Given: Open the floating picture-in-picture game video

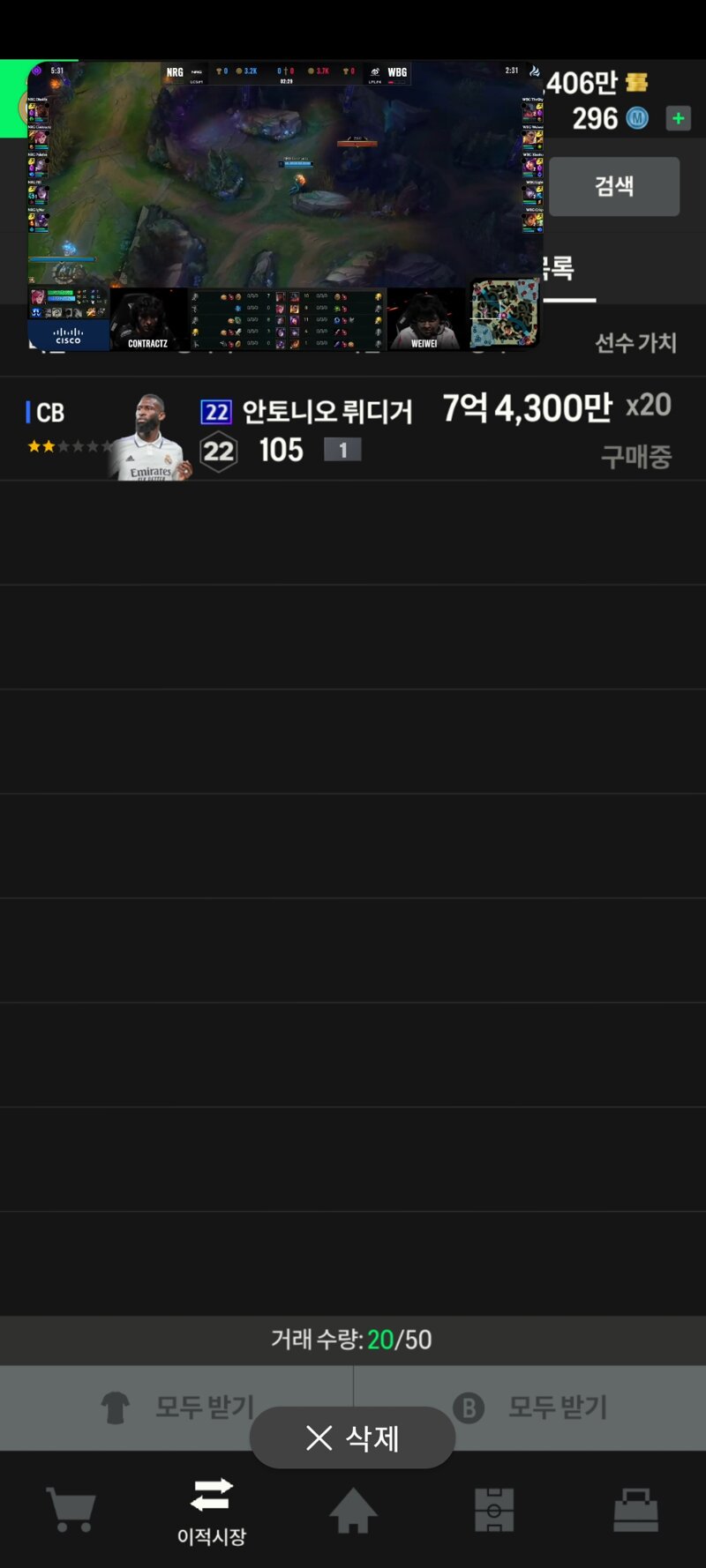Looking at the screenshot, I should click(x=284, y=205).
